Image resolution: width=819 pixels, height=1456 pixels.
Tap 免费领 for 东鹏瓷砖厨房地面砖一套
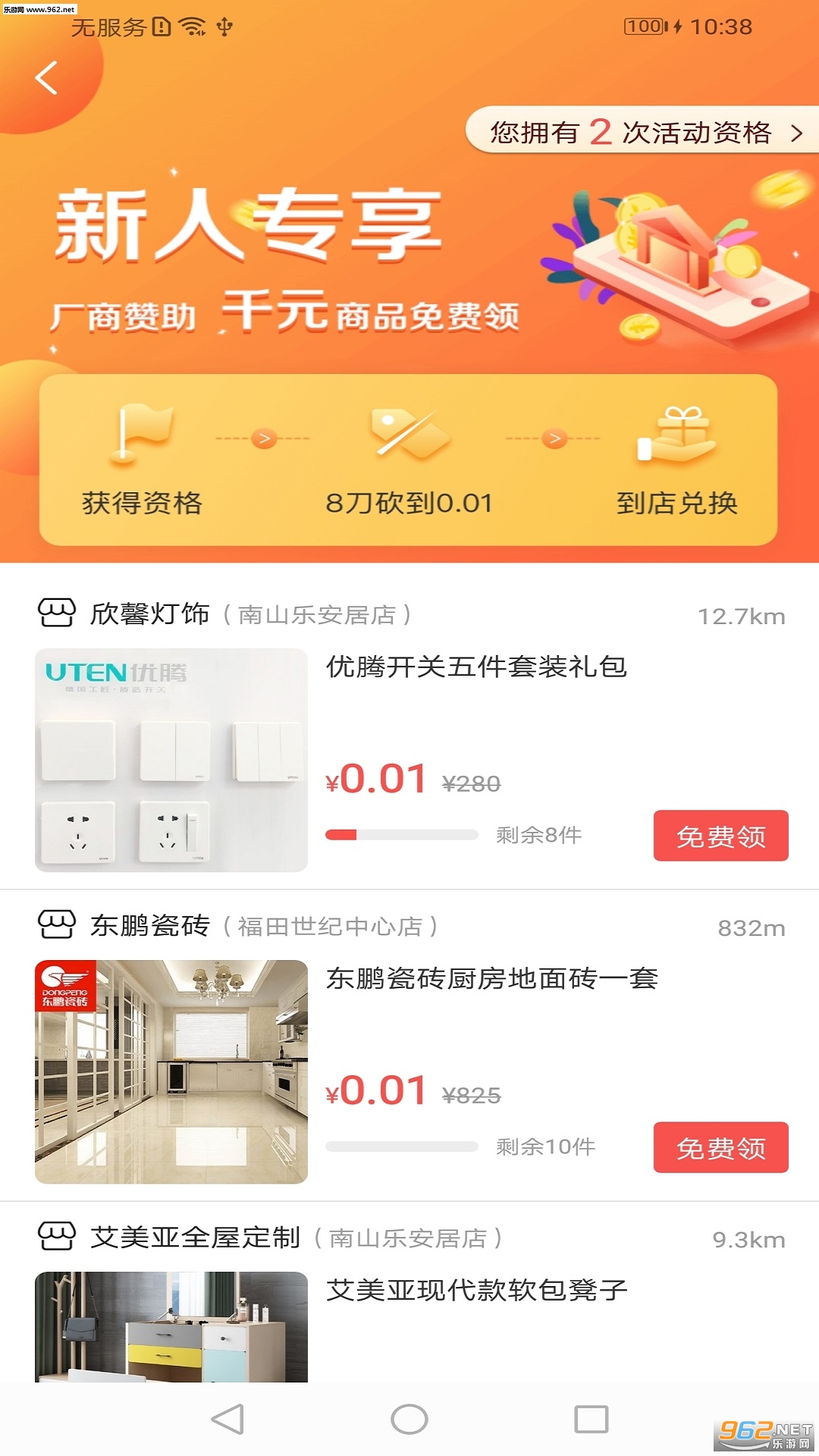tap(720, 1147)
